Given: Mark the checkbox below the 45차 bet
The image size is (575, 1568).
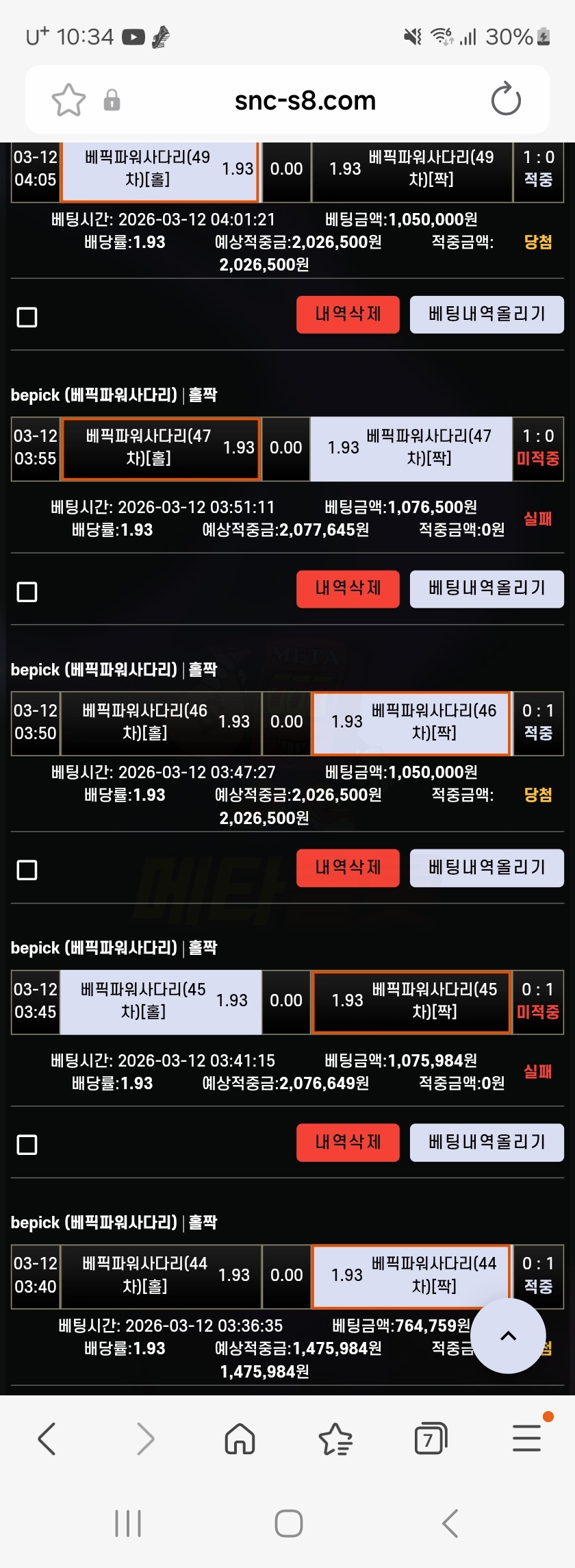Looking at the screenshot, I should click(x=27, y=1145).
